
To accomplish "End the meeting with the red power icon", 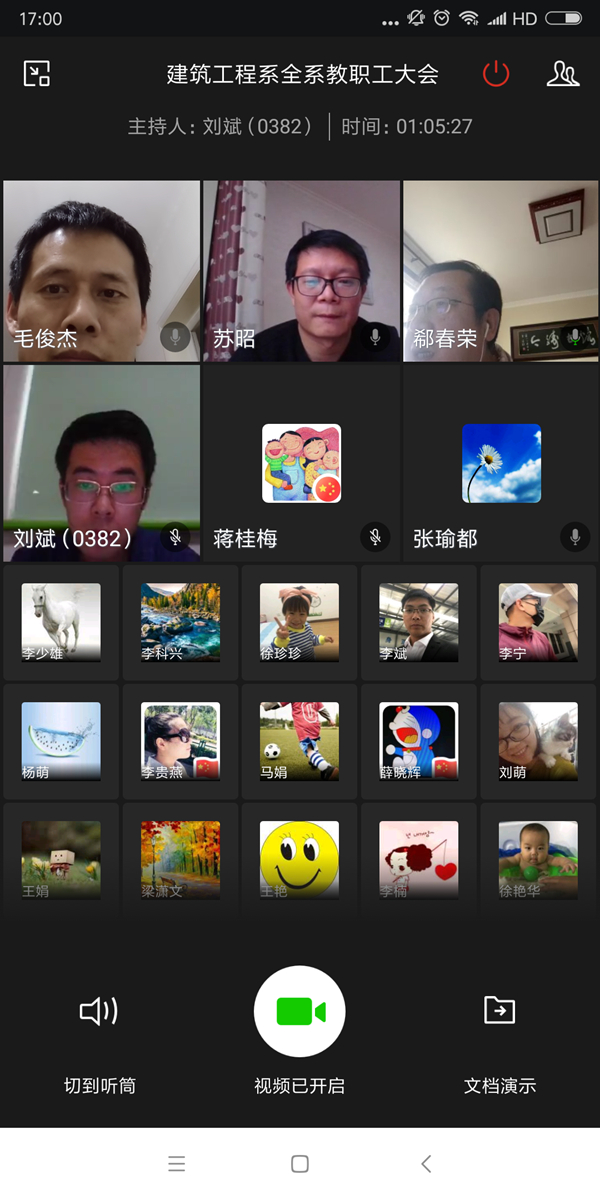I will [496, 74].
